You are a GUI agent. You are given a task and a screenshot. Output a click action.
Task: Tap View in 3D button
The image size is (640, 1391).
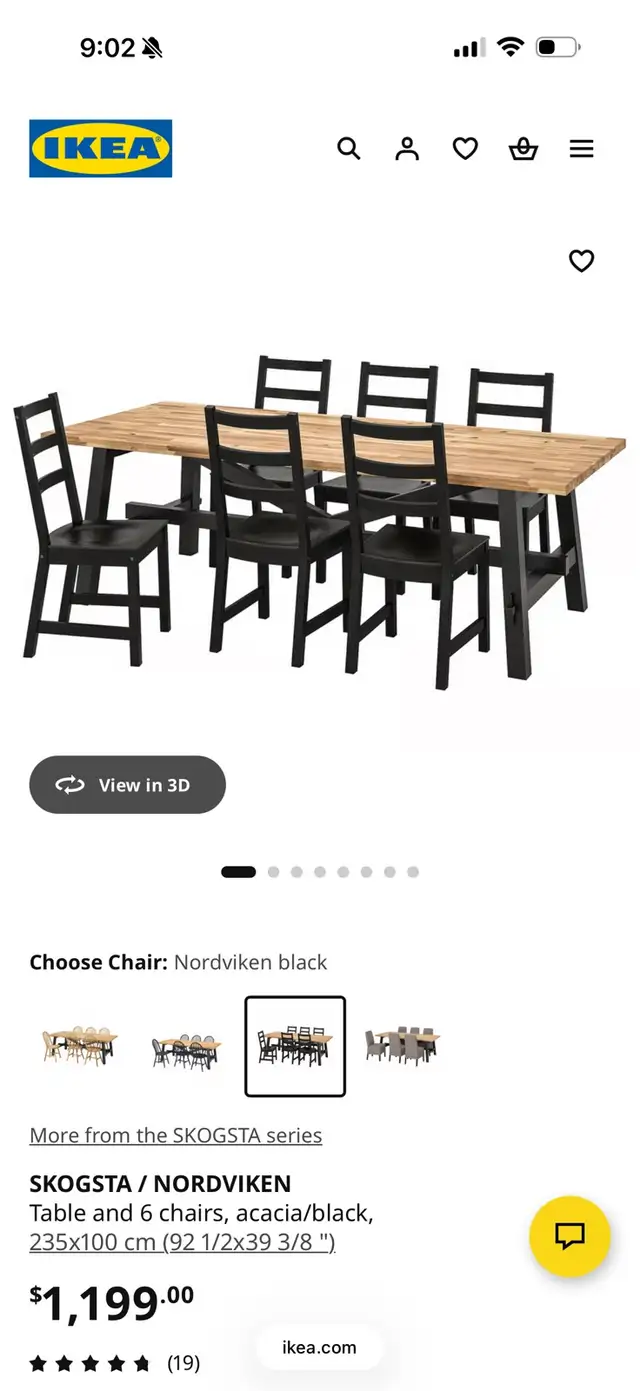(127, 785)
